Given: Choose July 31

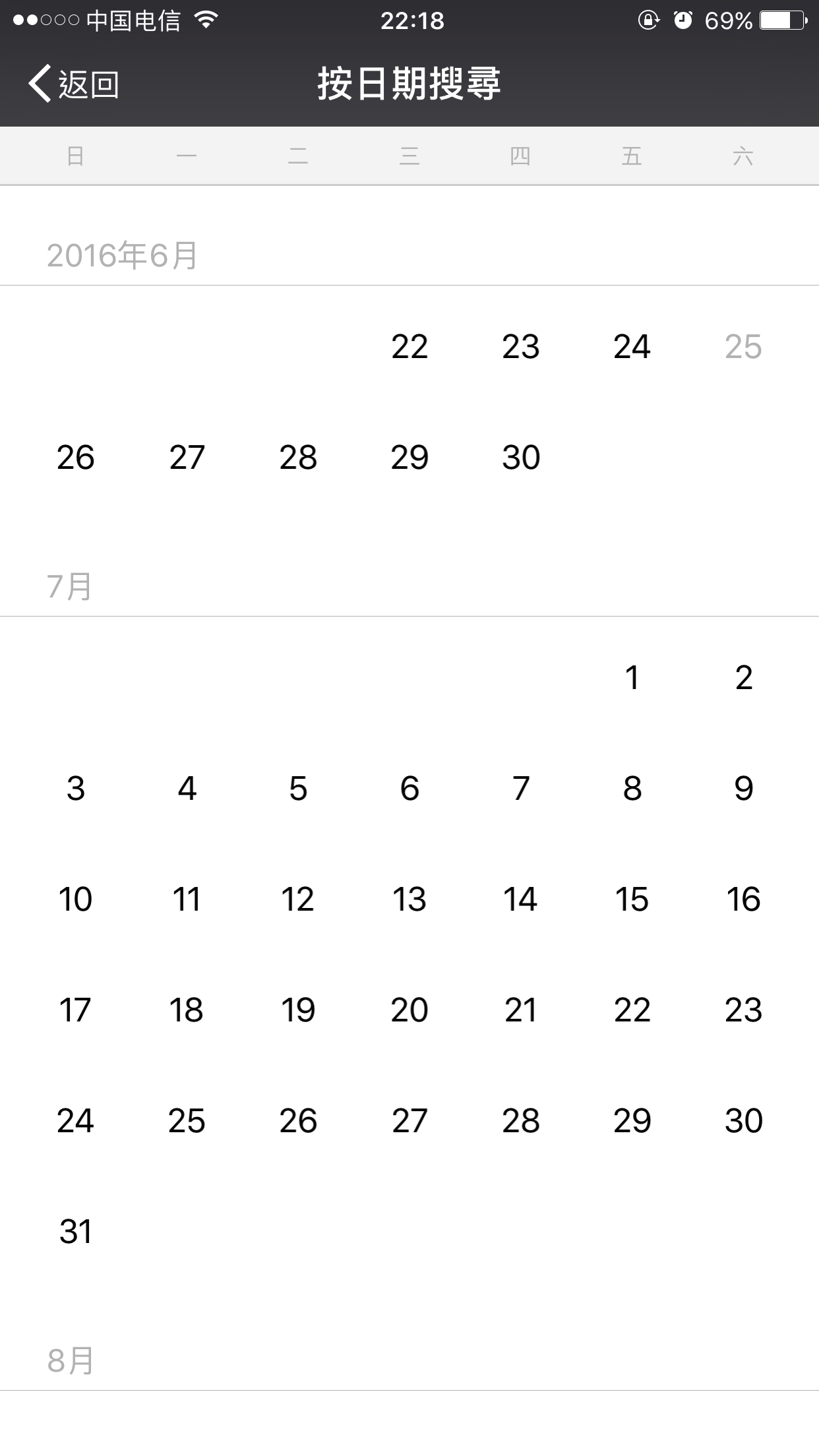Looking at the screenshot, I should [x=75, y=1232].
